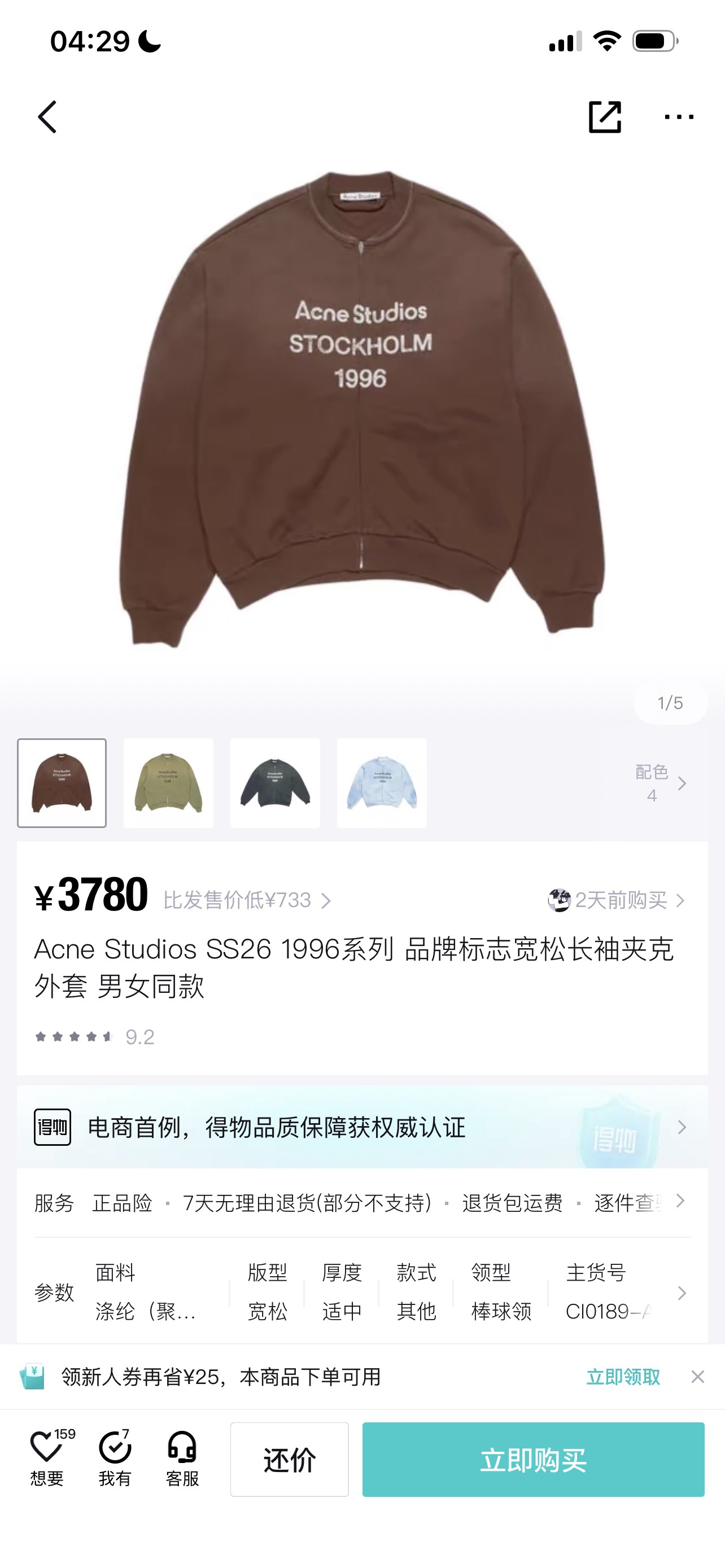Tap the 还价 bargain button
725x1568 pixels.
[x=289, y=1460]
